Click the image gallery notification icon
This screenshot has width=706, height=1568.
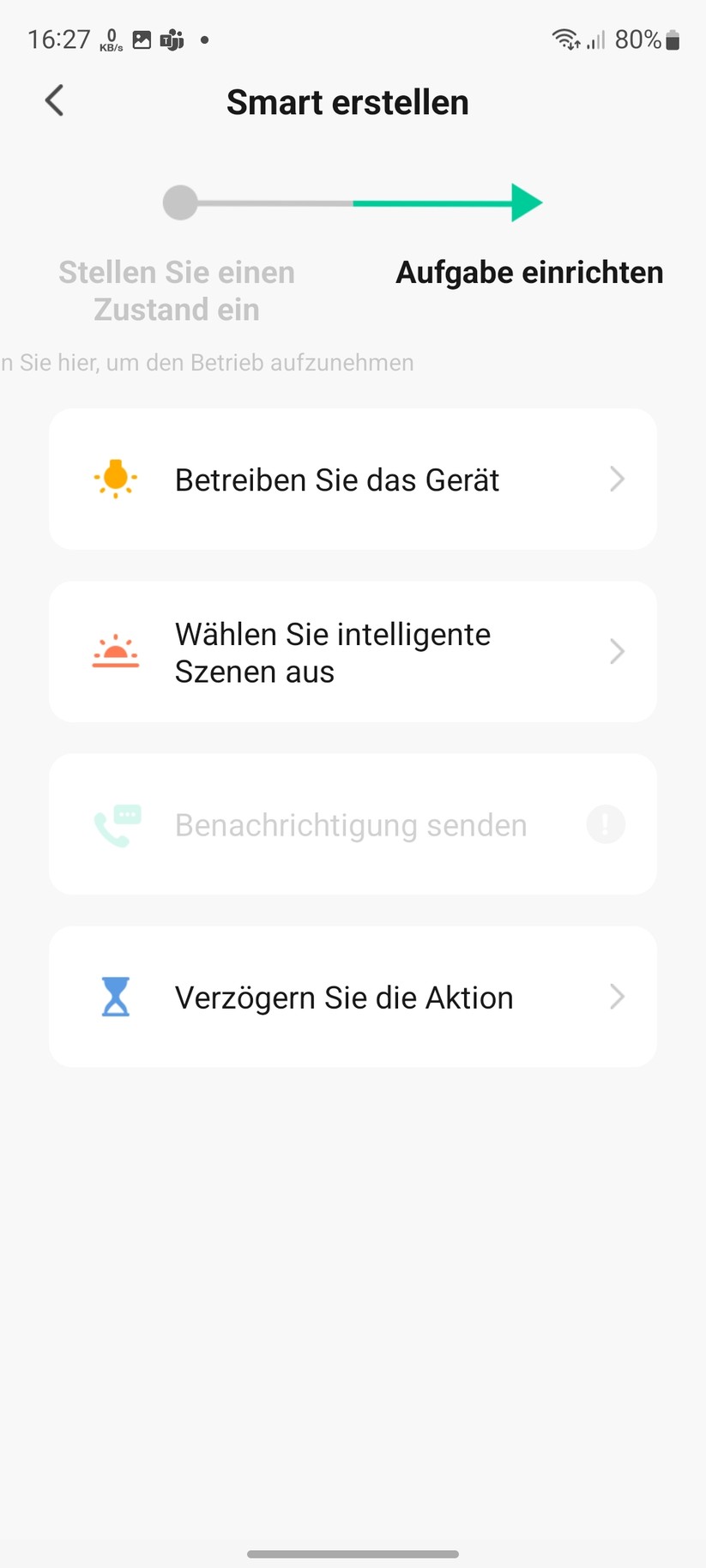tap(141, 39)
